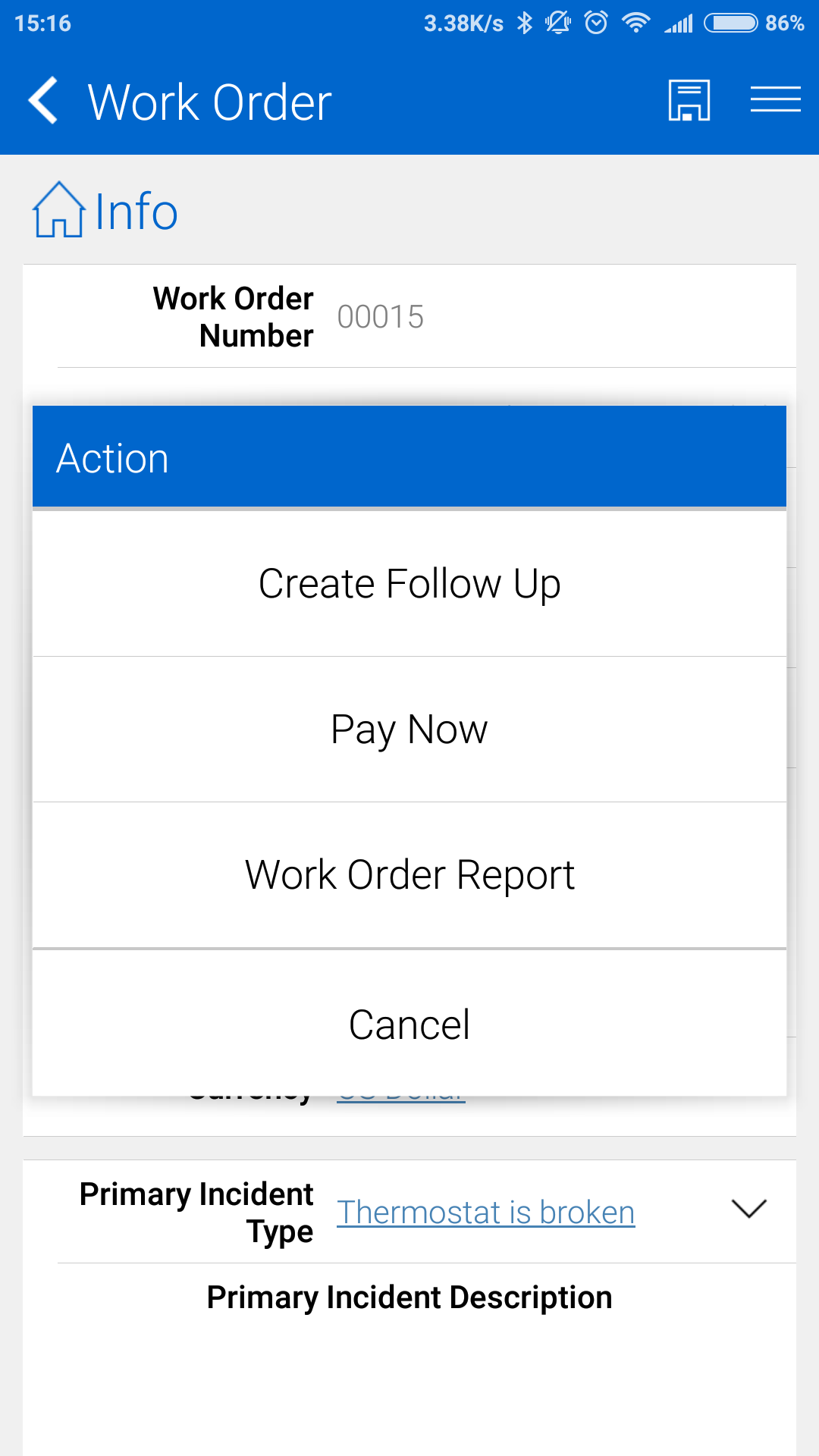Go back from Work Order screen
819x1456 pixels.
(43, 101)
